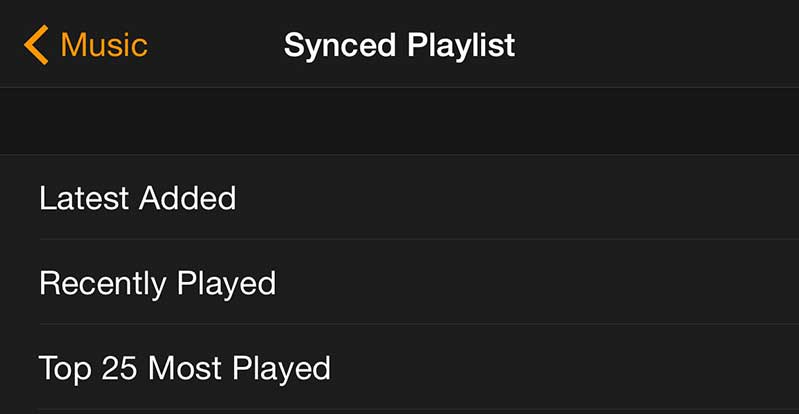Pick Top 25 Most Played playlist

pos(184,368)
